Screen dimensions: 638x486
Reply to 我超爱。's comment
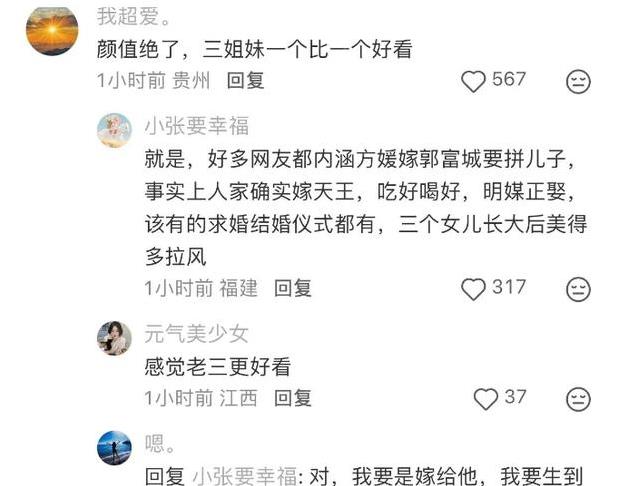point(246,81)
